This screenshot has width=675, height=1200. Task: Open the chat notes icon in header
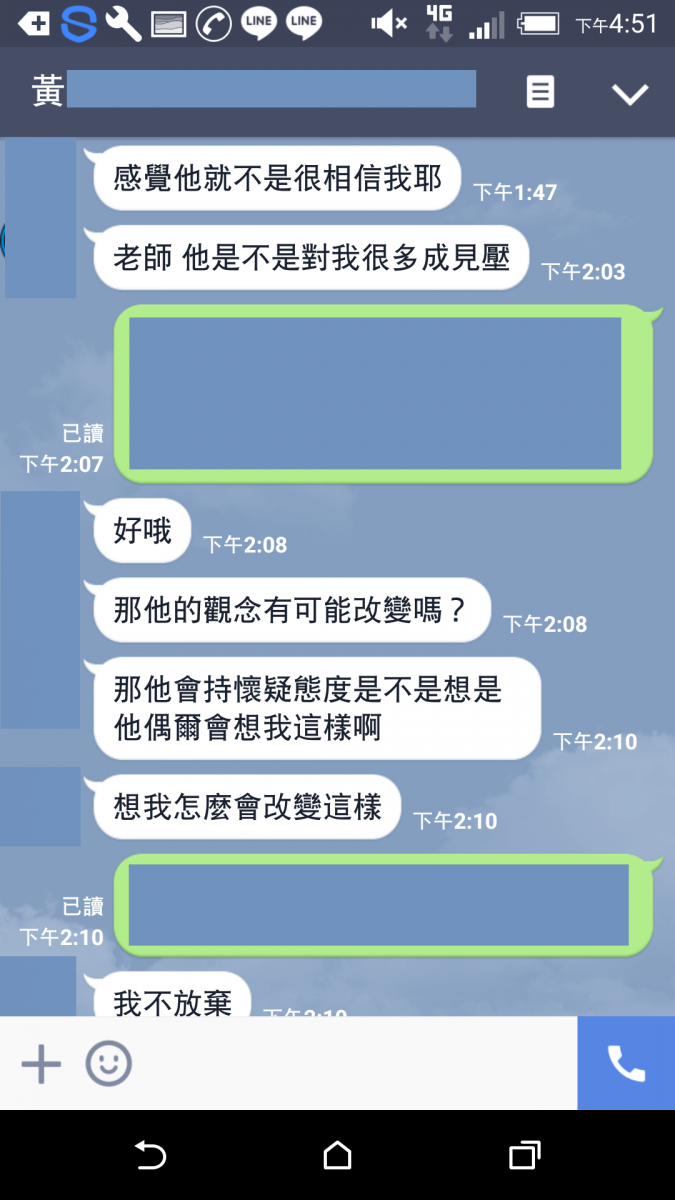540,92
